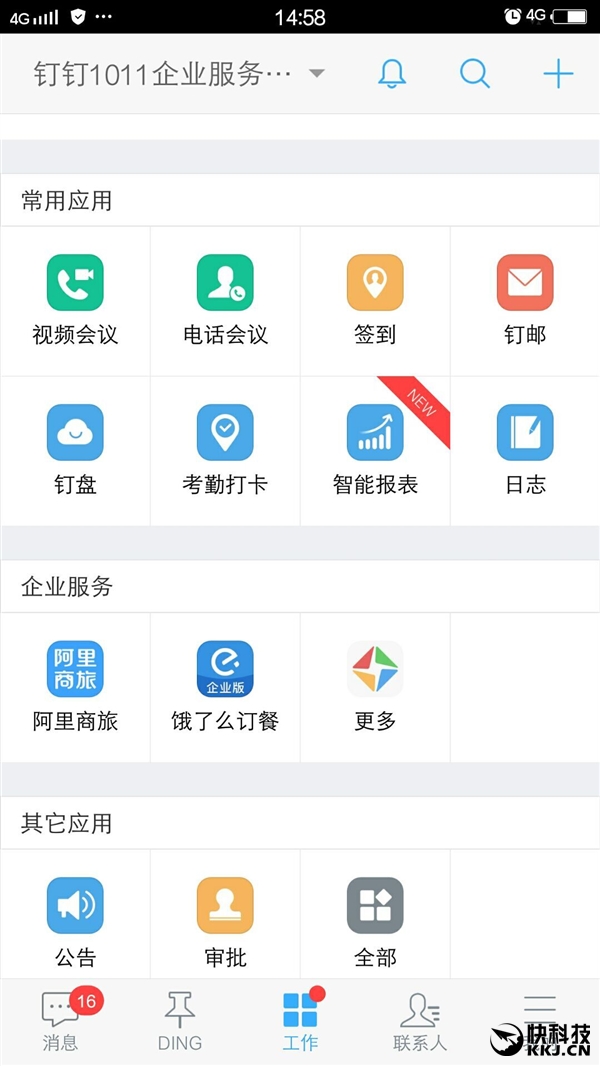Open 智能报表 smart reports
Viewport: 600px width, 1066px height.
point(375,450)
